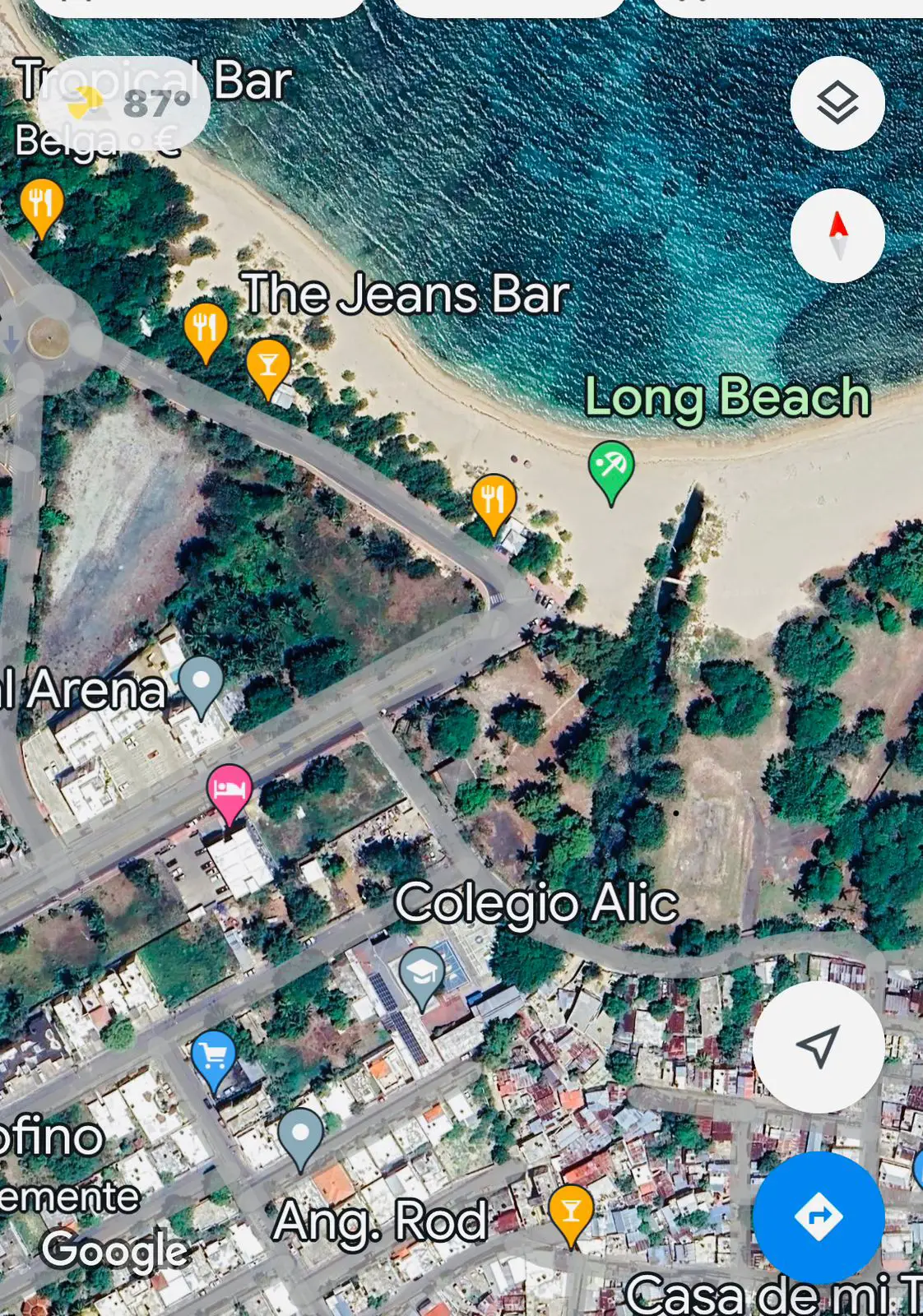
Task: Open the Colegio school marker
Action: [x=421, y=973]
